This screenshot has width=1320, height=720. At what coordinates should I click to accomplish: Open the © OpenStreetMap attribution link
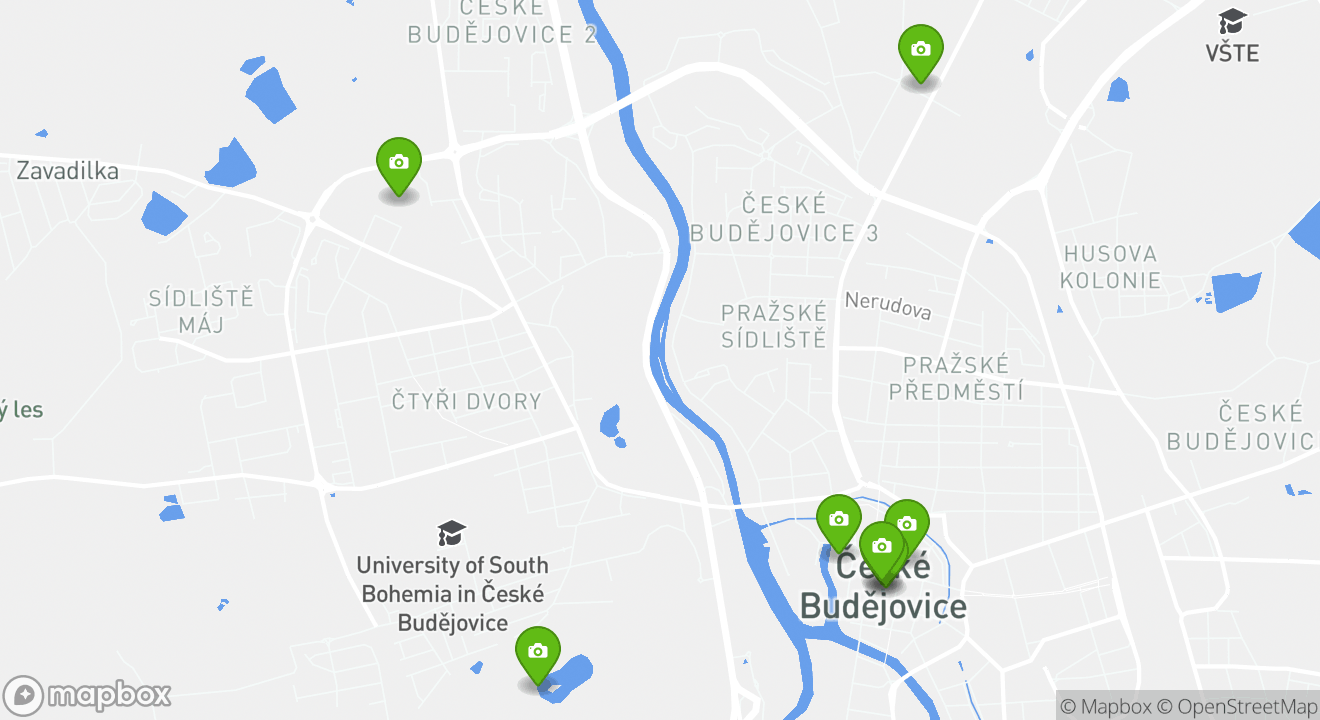tap(1236, 706)
